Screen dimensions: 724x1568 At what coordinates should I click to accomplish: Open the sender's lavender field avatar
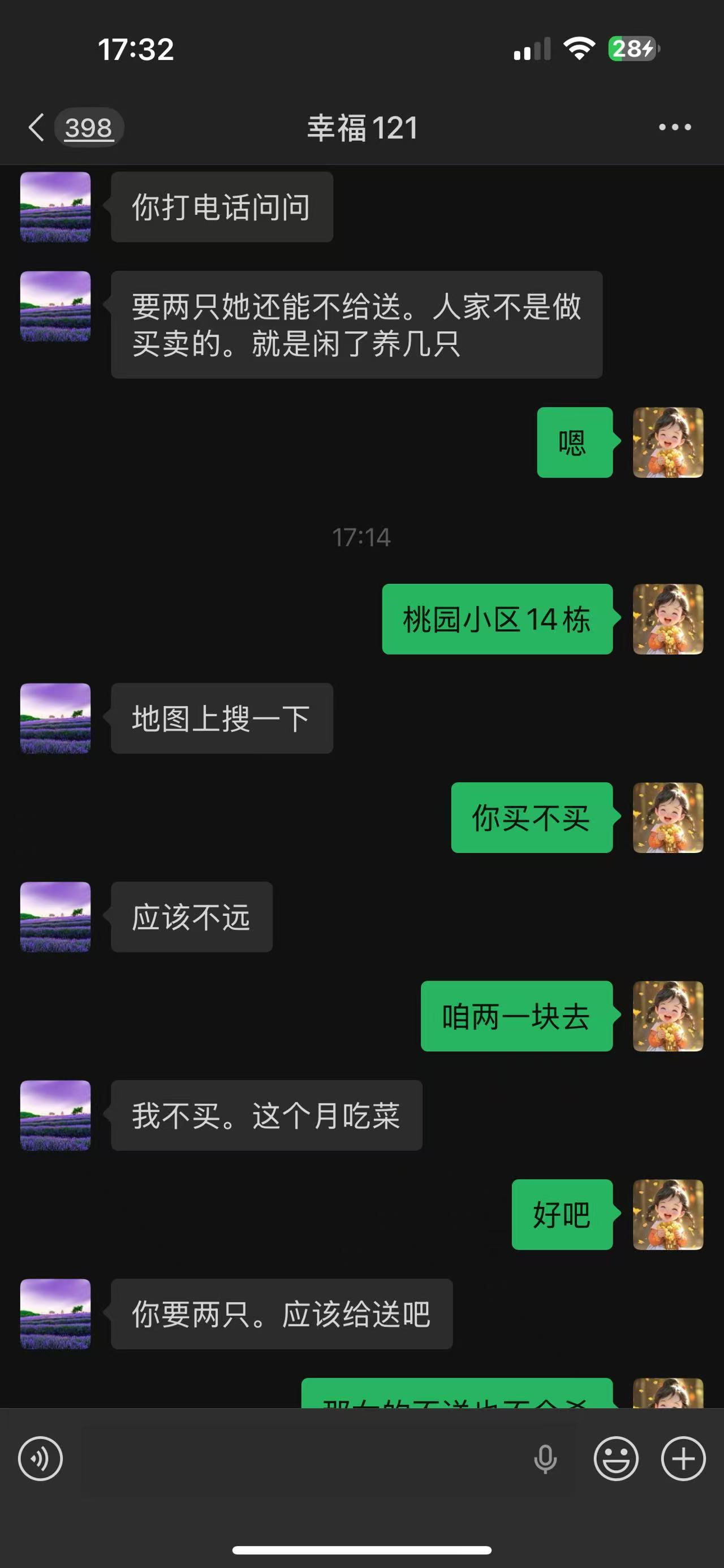pyautogui.click(x=55, y=207)
